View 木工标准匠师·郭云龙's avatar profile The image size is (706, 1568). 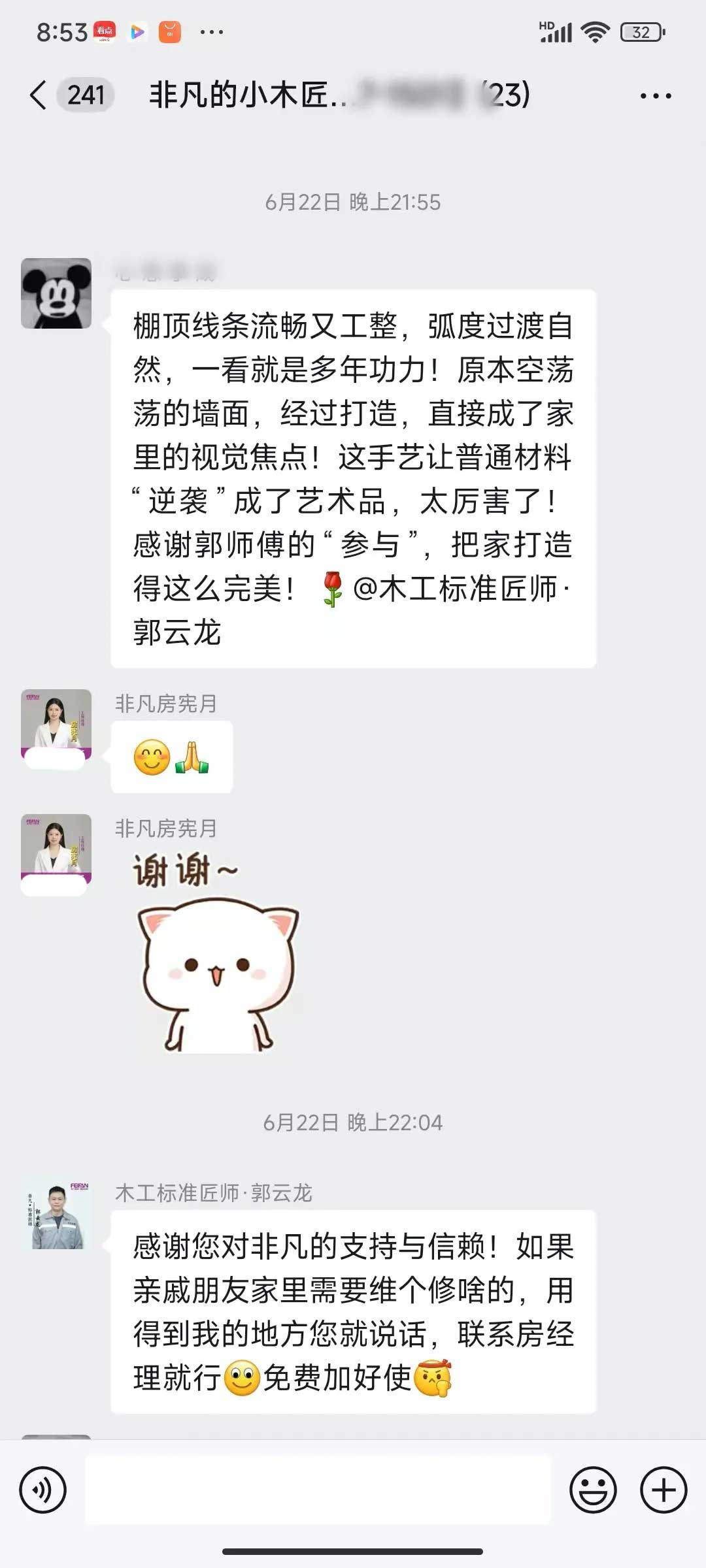[x=56, y=1215]
